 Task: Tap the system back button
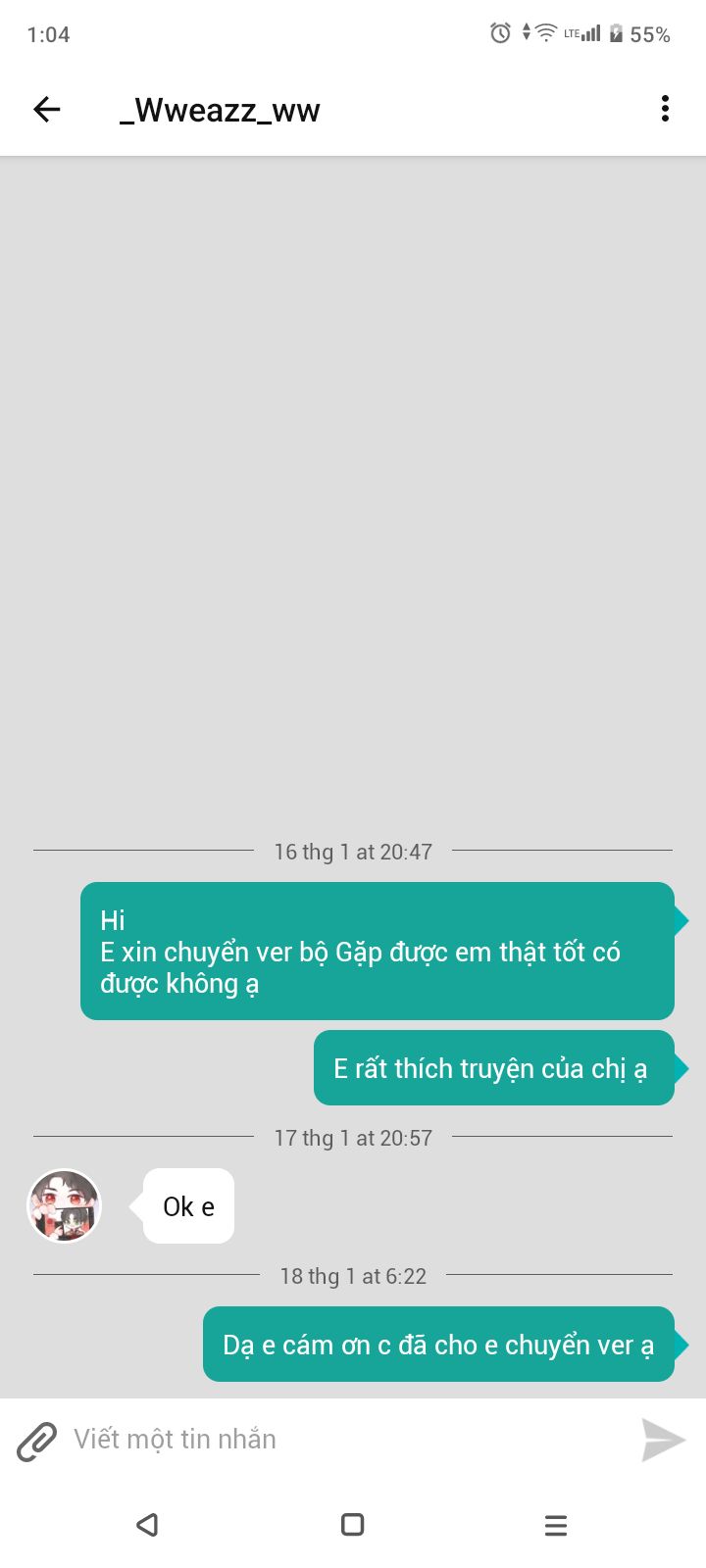pos(148,1525)
